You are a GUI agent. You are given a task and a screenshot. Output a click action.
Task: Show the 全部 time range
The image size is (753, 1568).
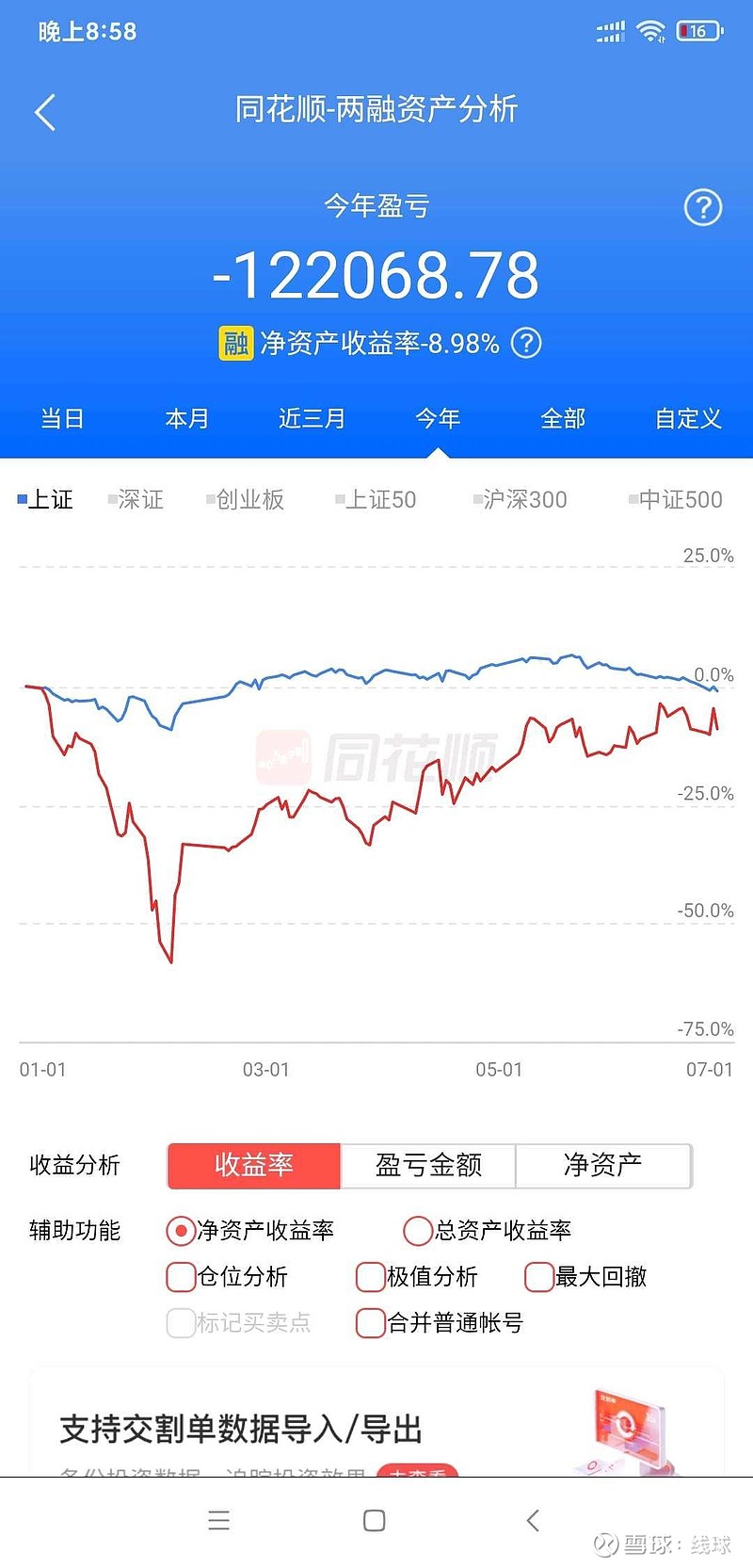coord(563,418)
